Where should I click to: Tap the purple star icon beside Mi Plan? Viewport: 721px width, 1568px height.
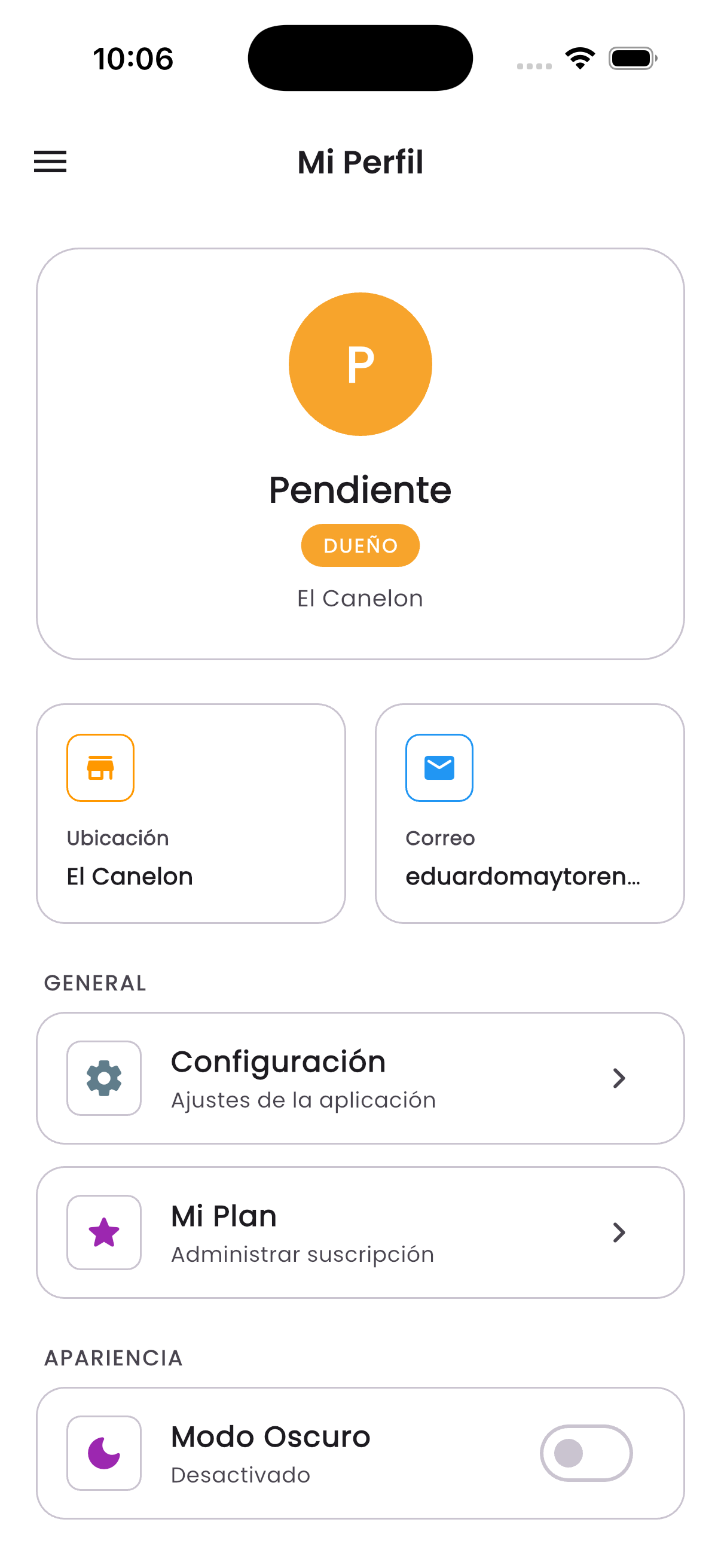tap(103, 1232)
